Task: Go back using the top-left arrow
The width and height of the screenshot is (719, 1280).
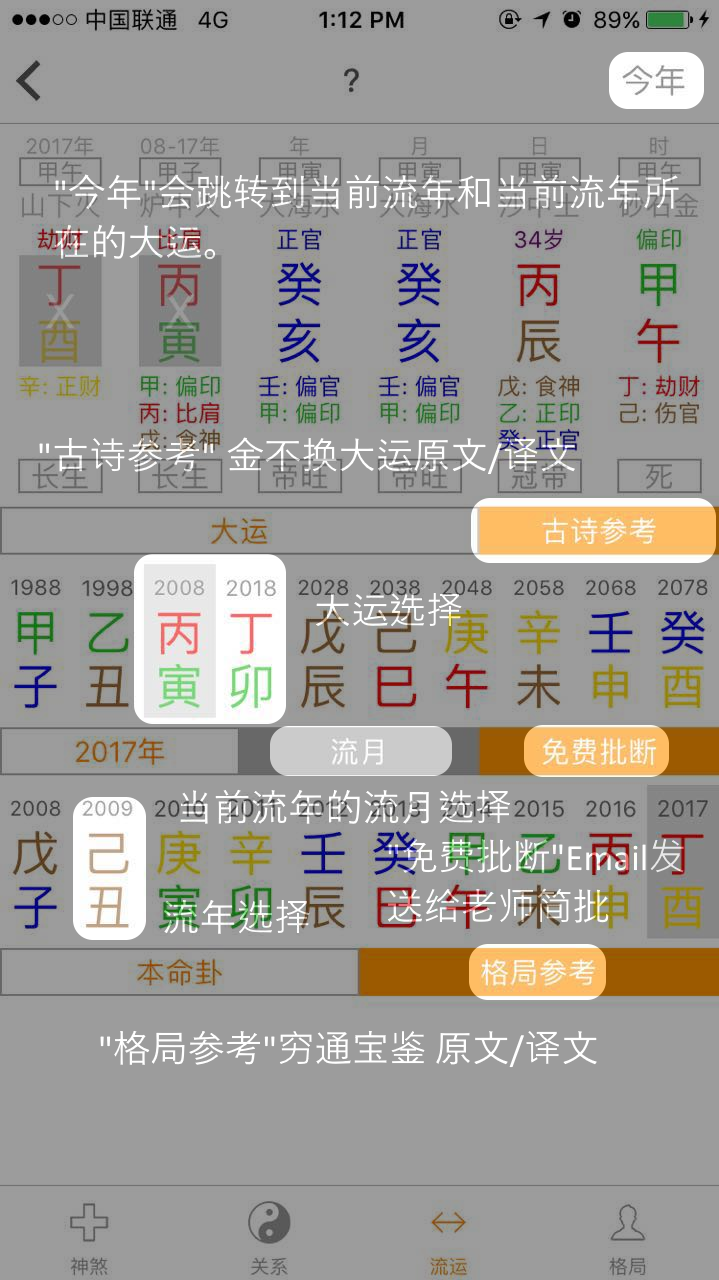Action: [30, 80]
